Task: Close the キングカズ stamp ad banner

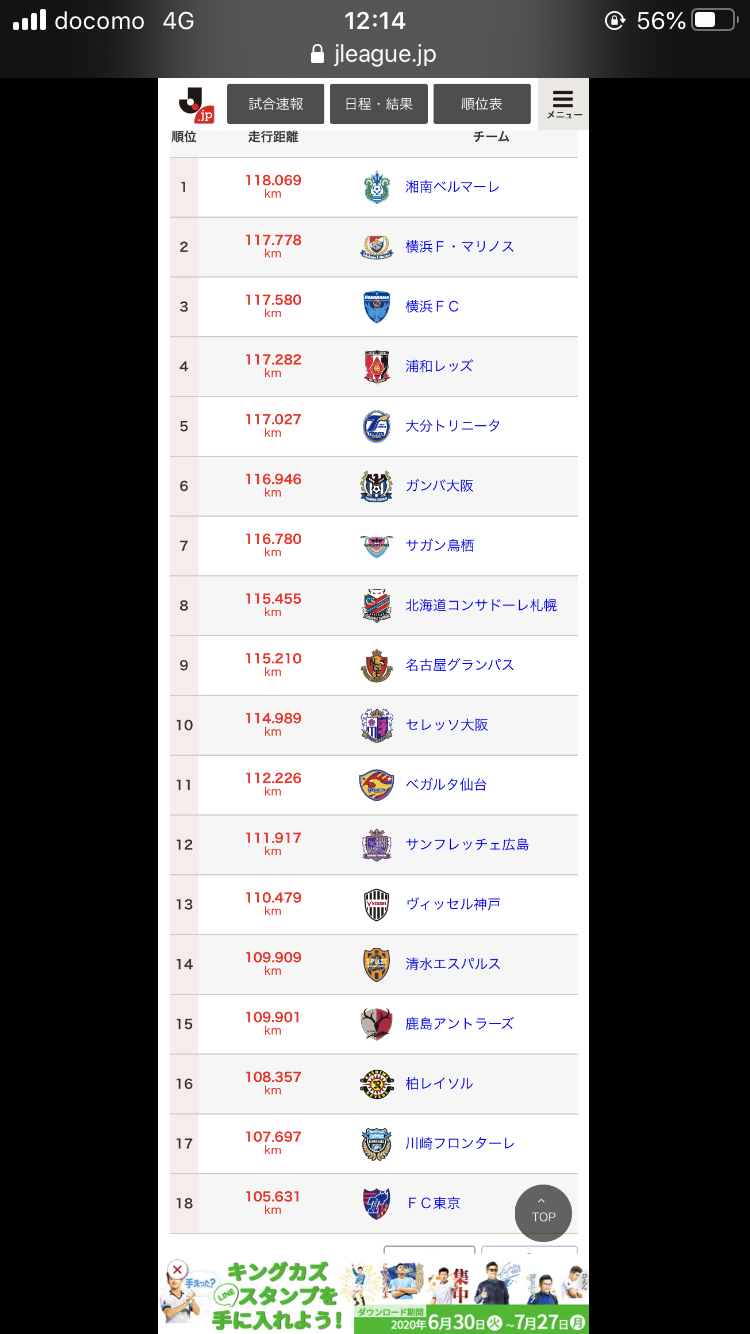Action: click(x=177, y=1270)
